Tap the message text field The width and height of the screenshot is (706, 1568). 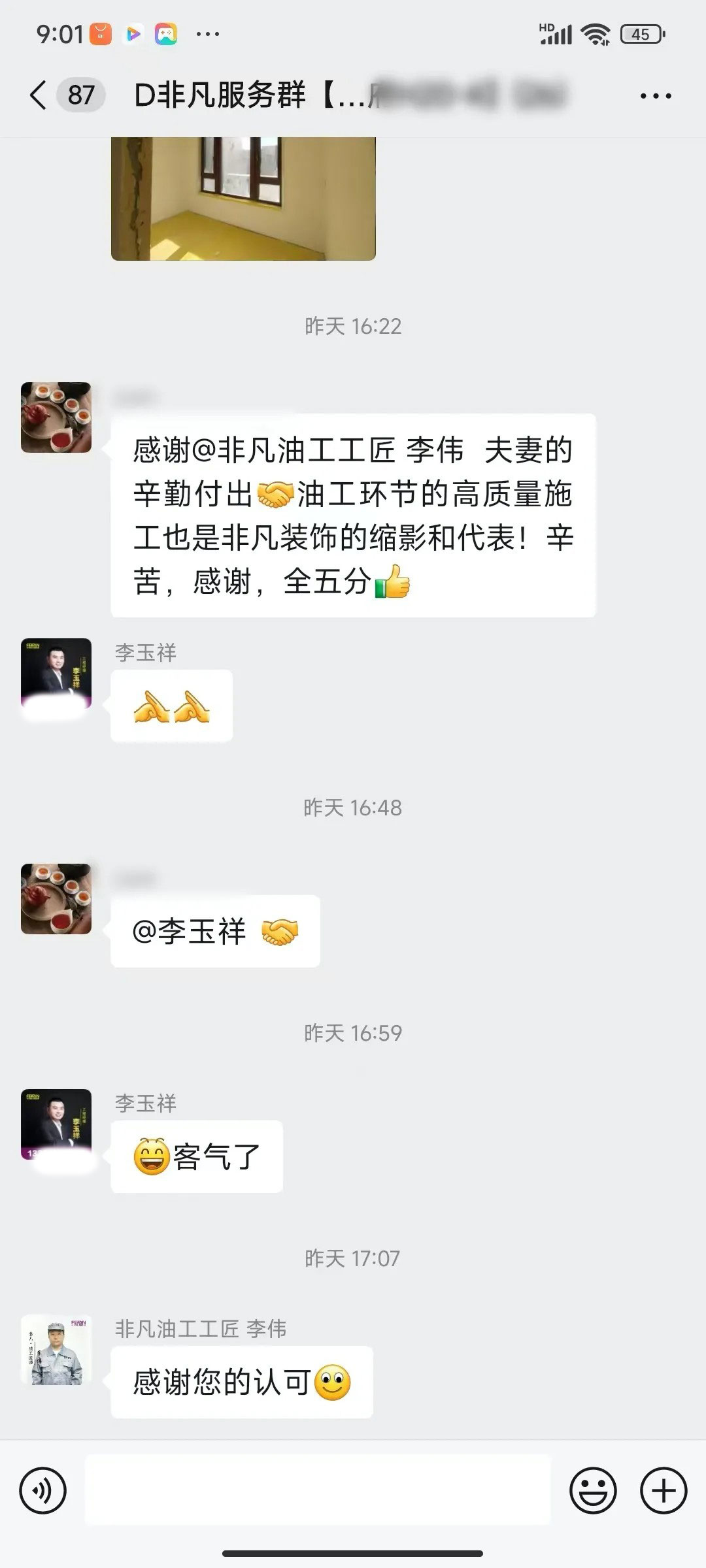click(x=318, y=1492)
